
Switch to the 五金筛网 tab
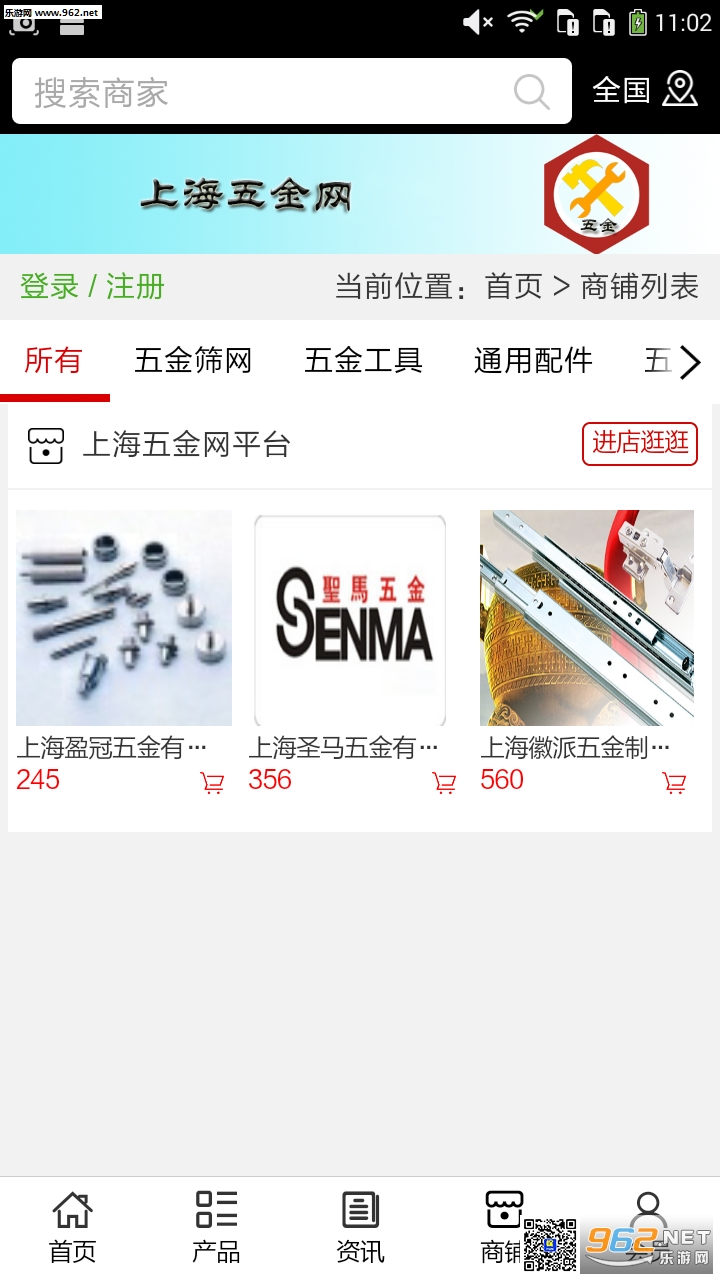(x=193, y=360)
